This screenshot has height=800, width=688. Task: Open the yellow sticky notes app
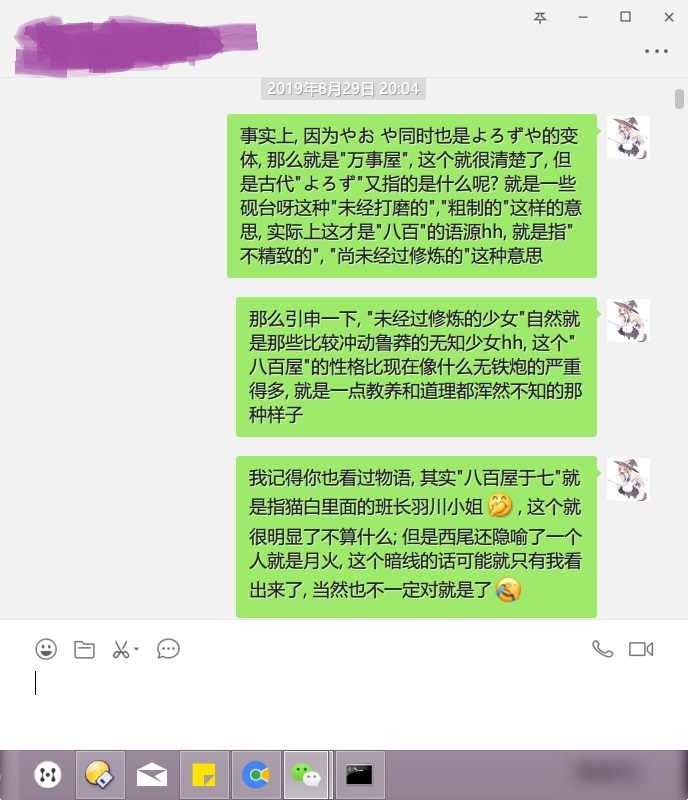tap(204, 774)
